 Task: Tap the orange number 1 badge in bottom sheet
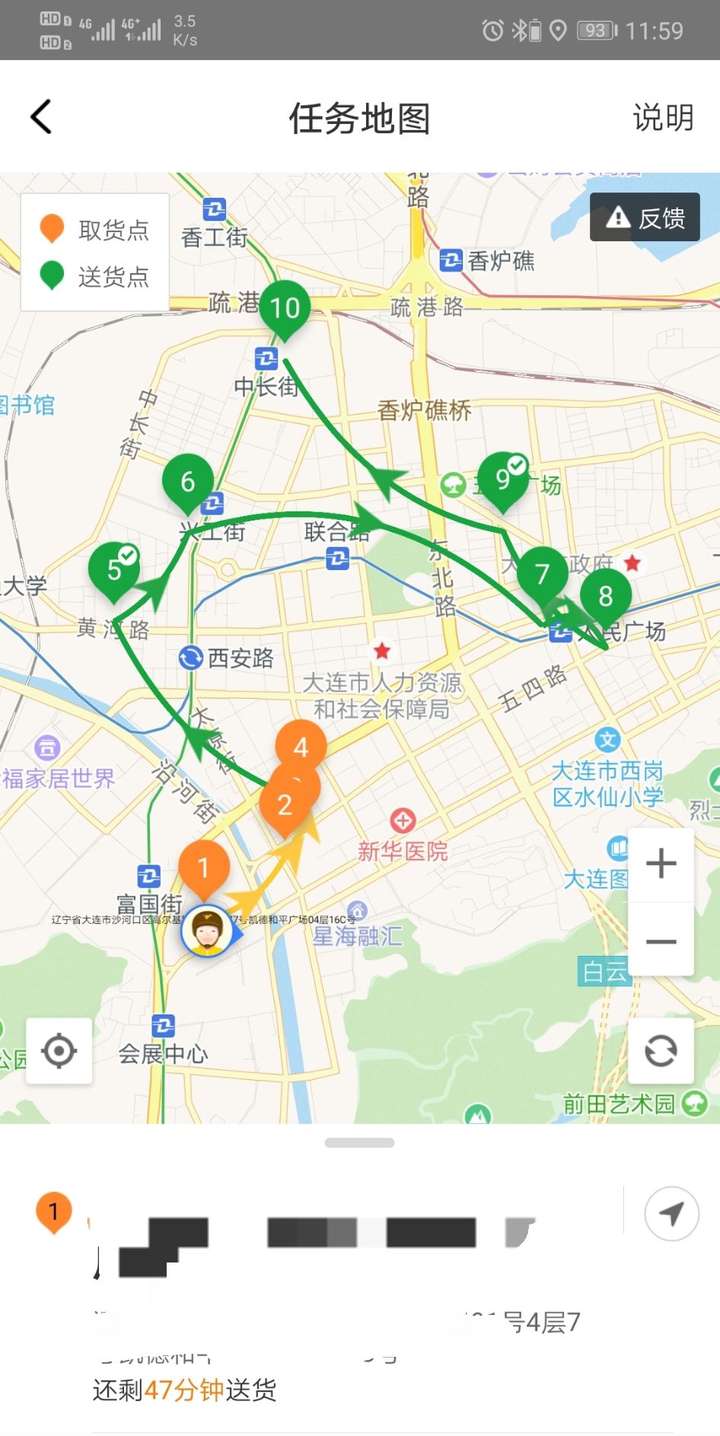[x=52, y=1212]
